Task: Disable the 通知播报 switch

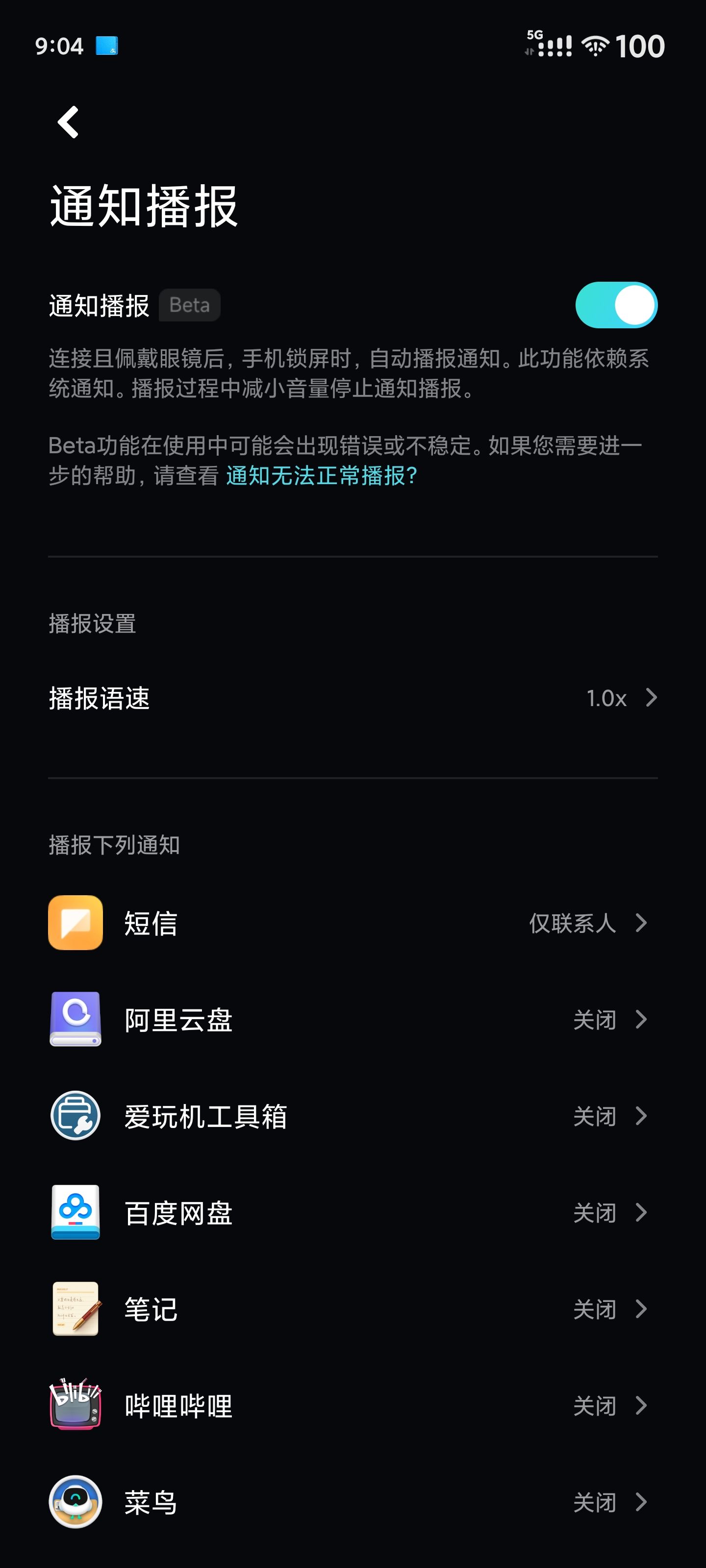Action: 616,305
